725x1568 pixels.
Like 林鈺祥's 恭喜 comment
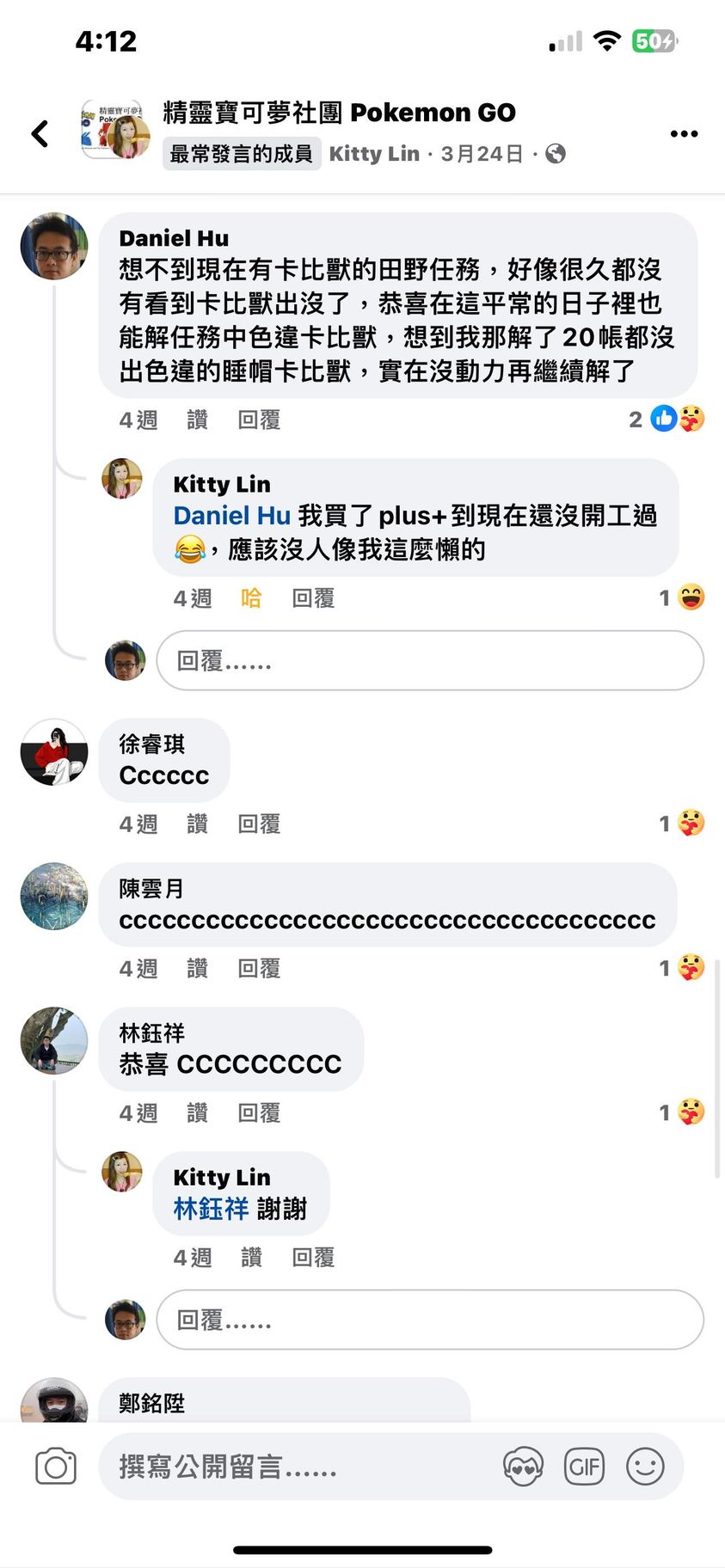click(197, 1112)
